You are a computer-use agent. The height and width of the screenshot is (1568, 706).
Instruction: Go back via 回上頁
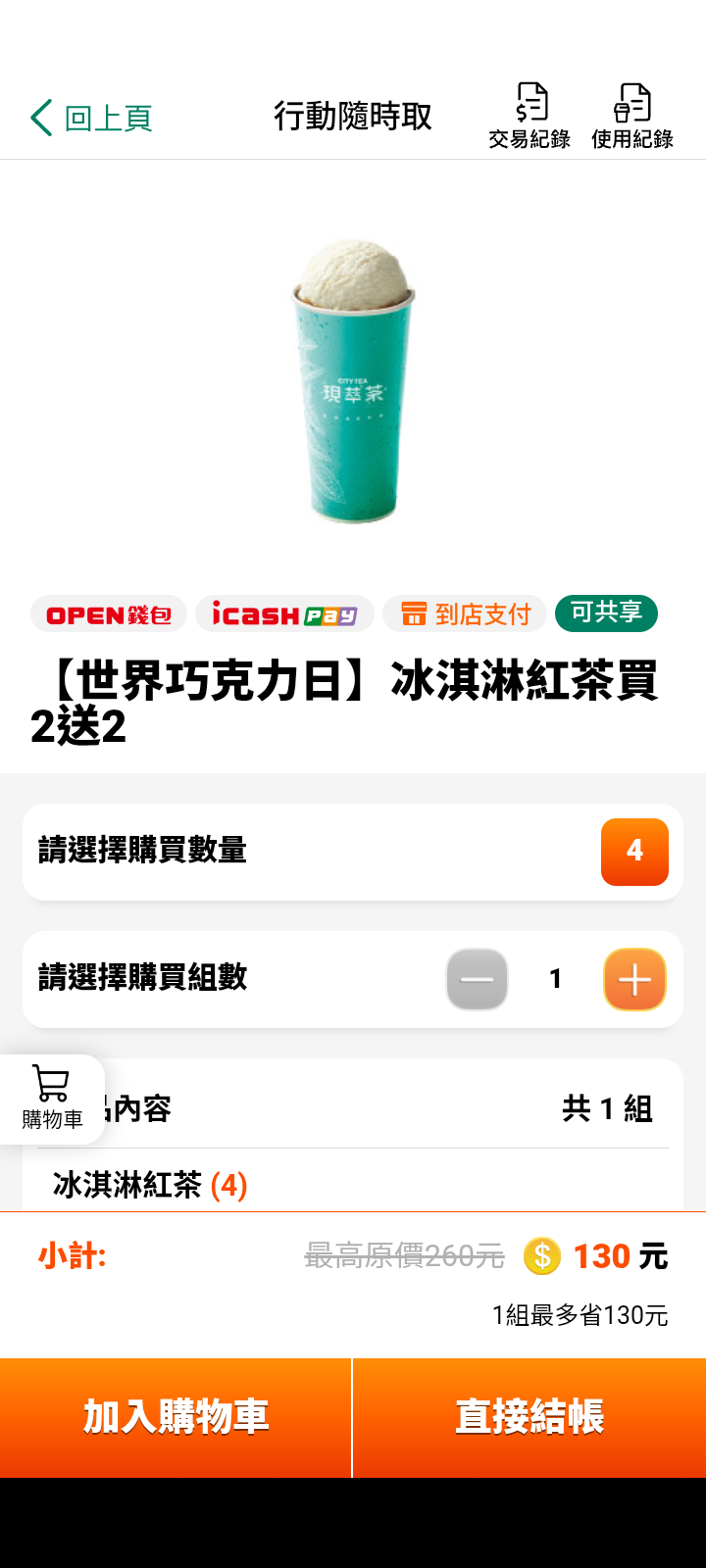(x=91, y=118)
